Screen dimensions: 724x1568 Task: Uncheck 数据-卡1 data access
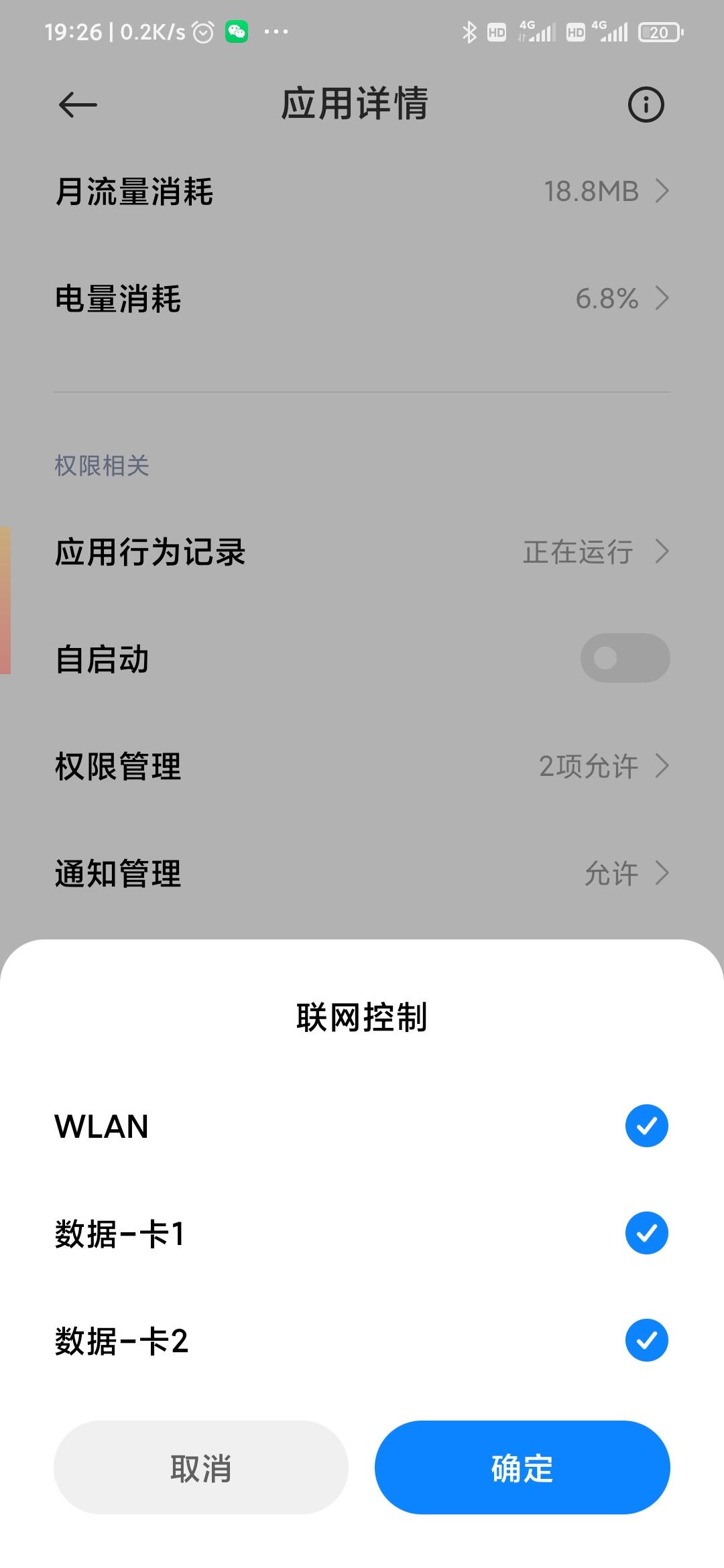(x=646, y=1233)
